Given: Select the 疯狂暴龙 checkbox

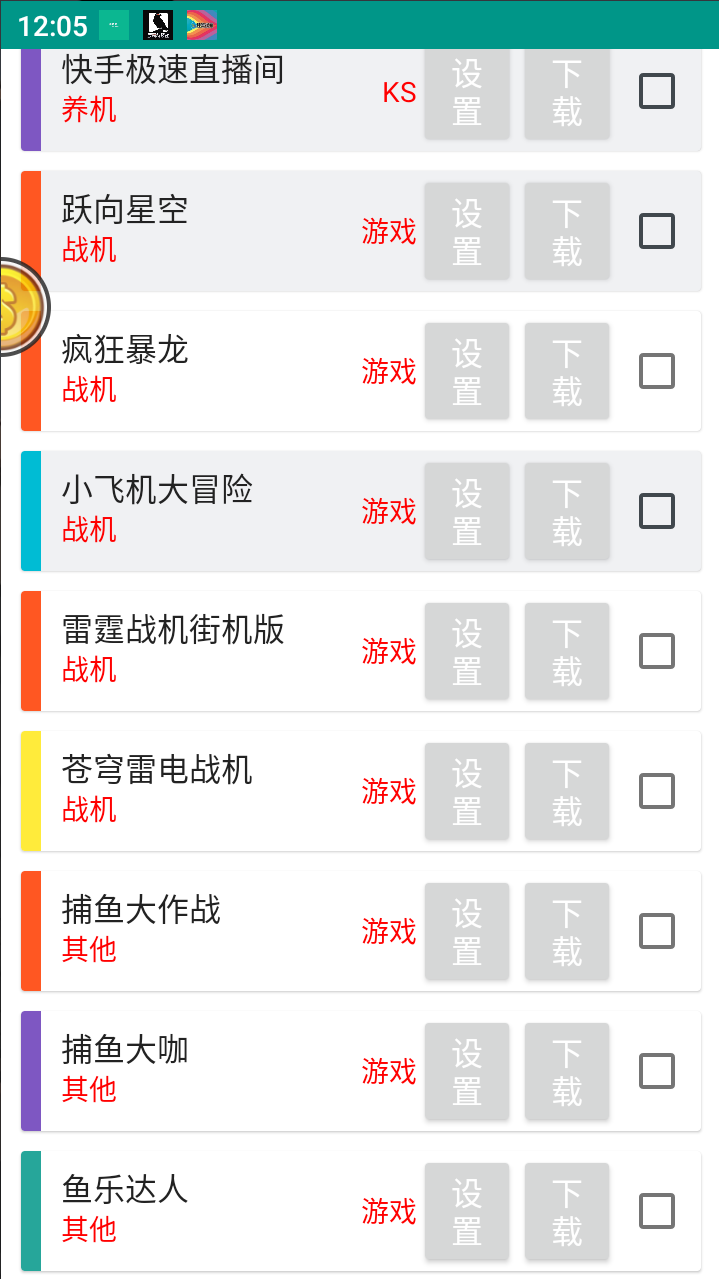Looking at the screenshot, I should 657,371.
